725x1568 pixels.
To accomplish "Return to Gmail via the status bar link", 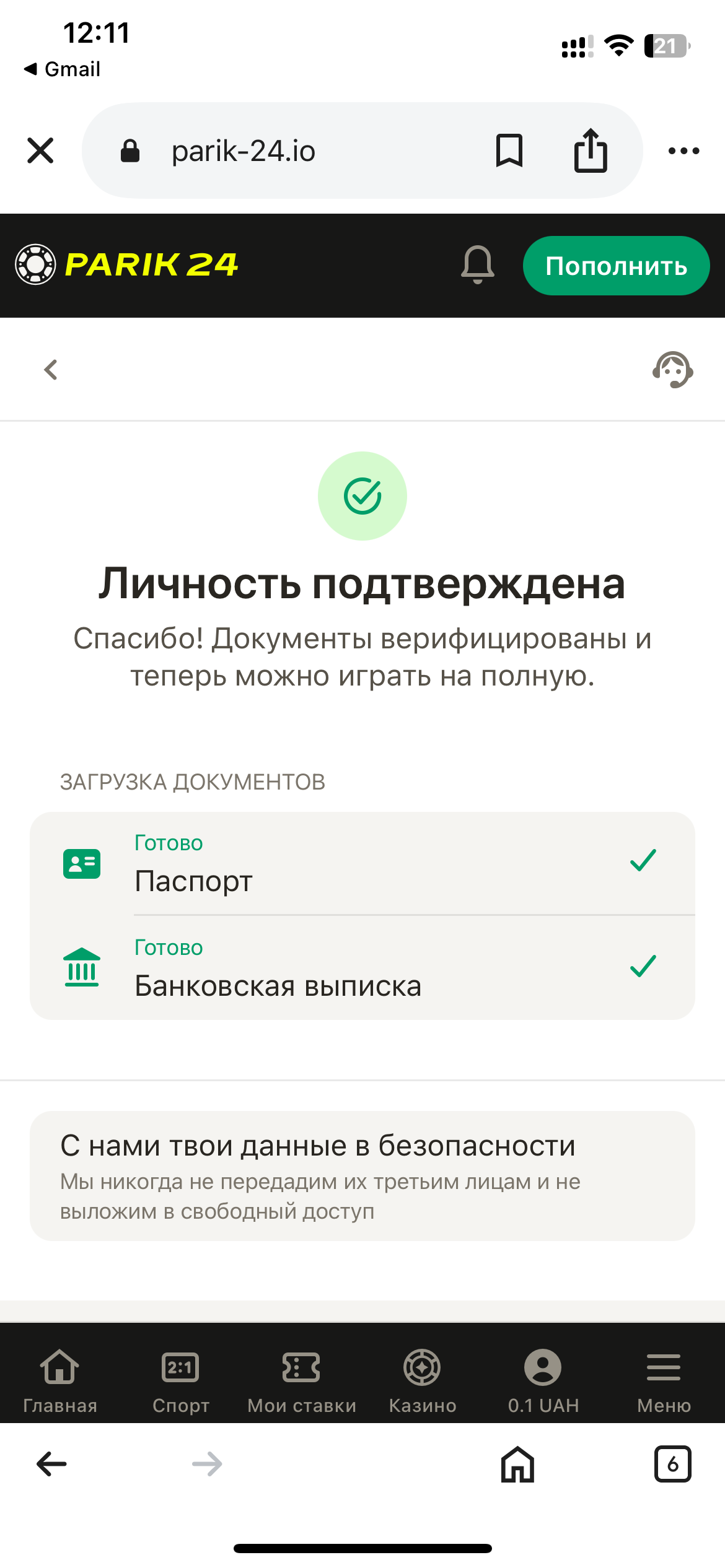I will click(x=63, y=69).
